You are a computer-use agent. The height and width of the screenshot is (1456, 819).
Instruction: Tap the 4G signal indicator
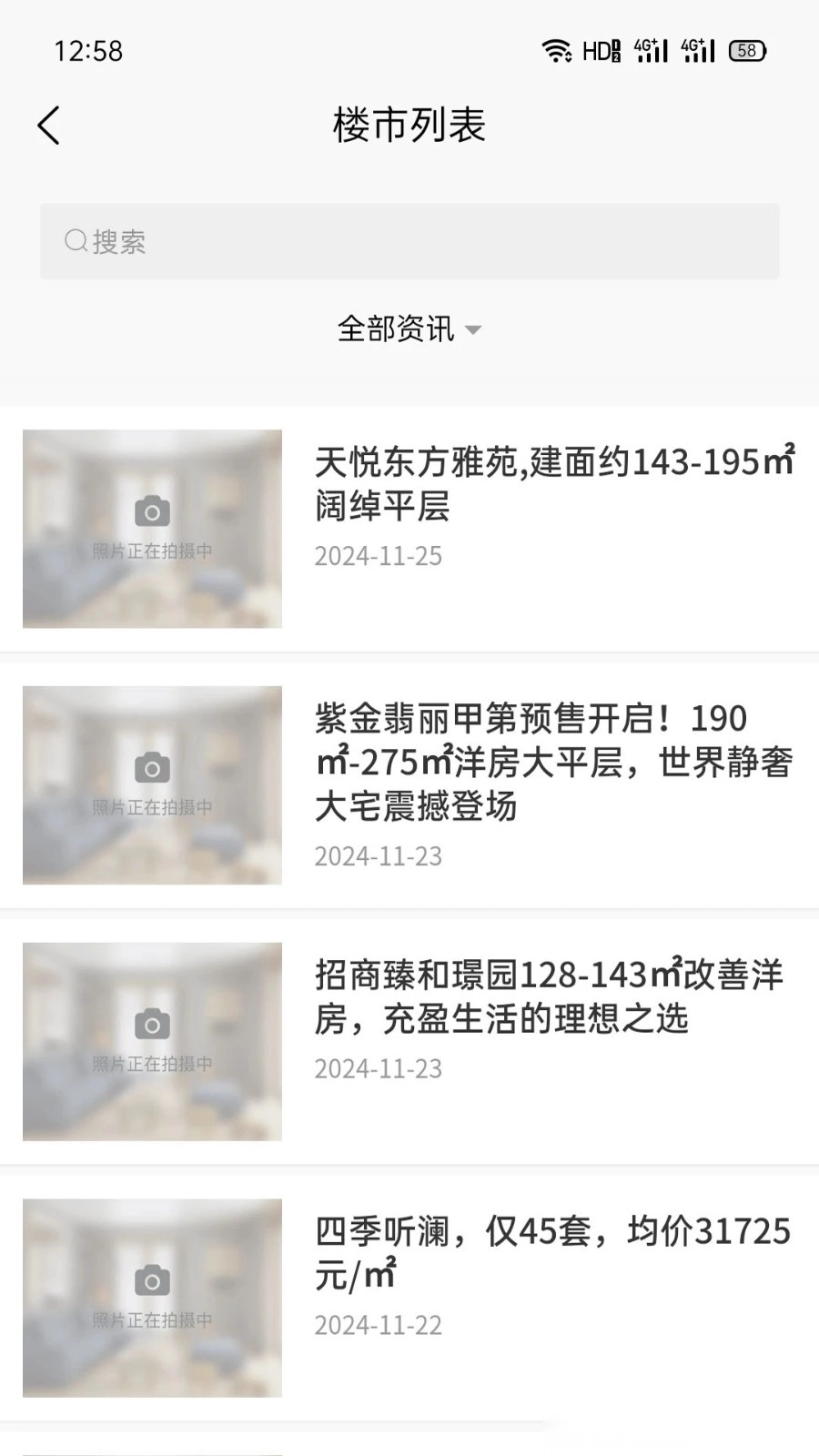click(652, 52)
